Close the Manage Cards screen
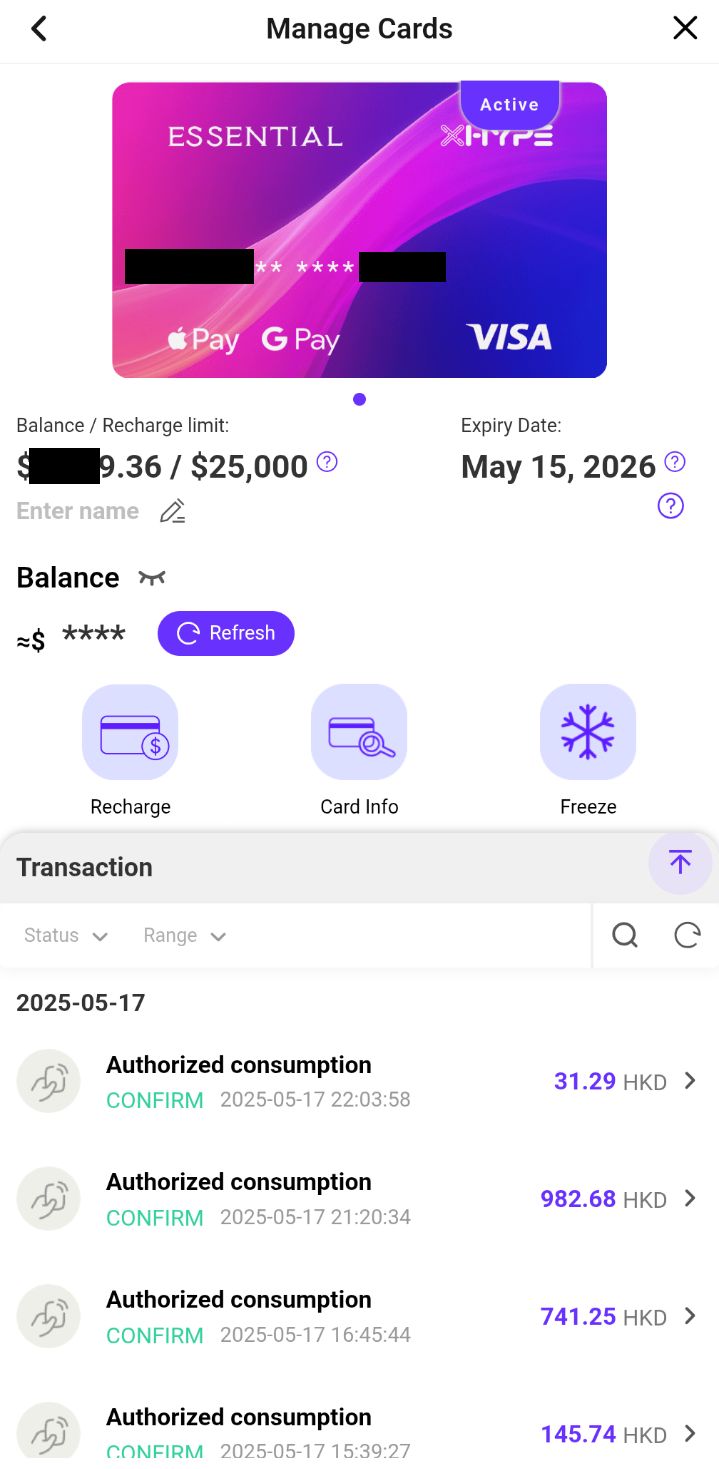This screenshot has width=719, height=1469. coord(685,28)
